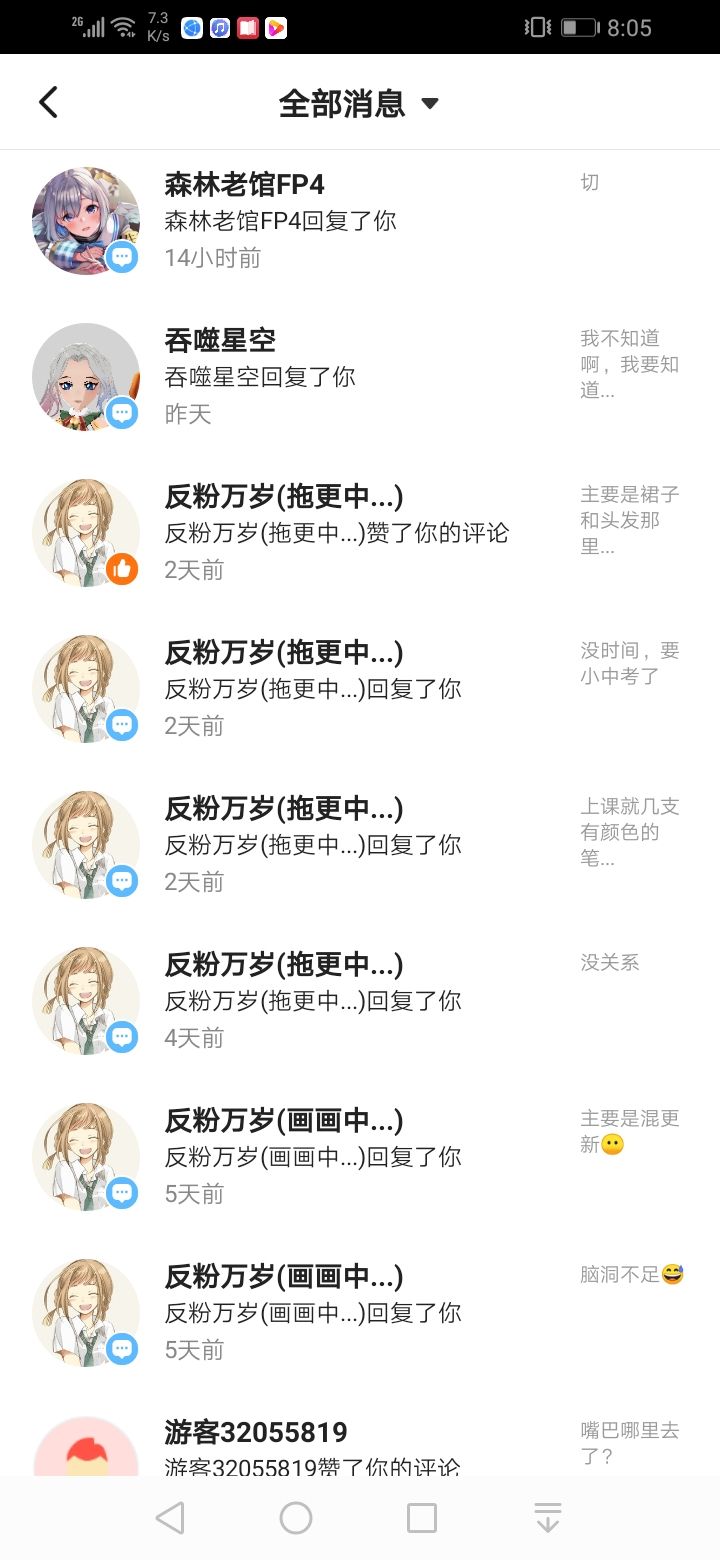
Task: Go back using the top arrow
Action: (x=48, y=102)
